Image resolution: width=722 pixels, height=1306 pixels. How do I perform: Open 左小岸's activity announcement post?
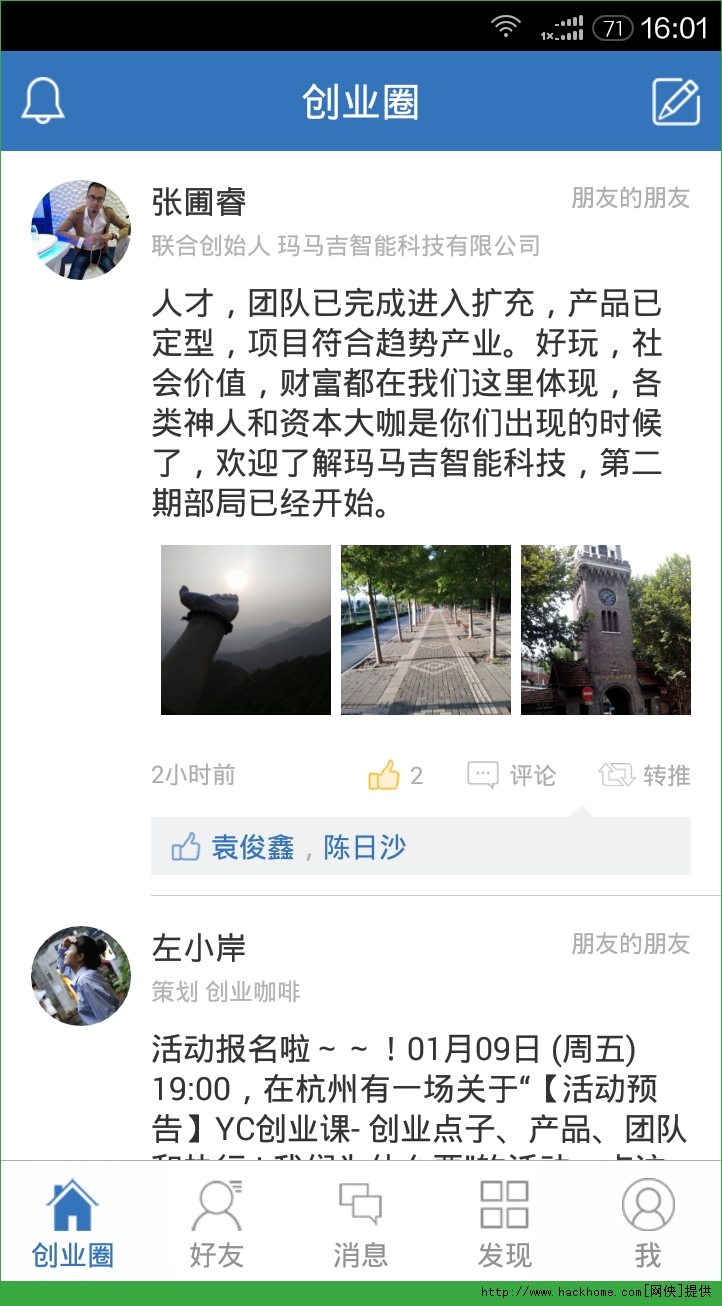pyautogui.click(x=420, y=1090)
